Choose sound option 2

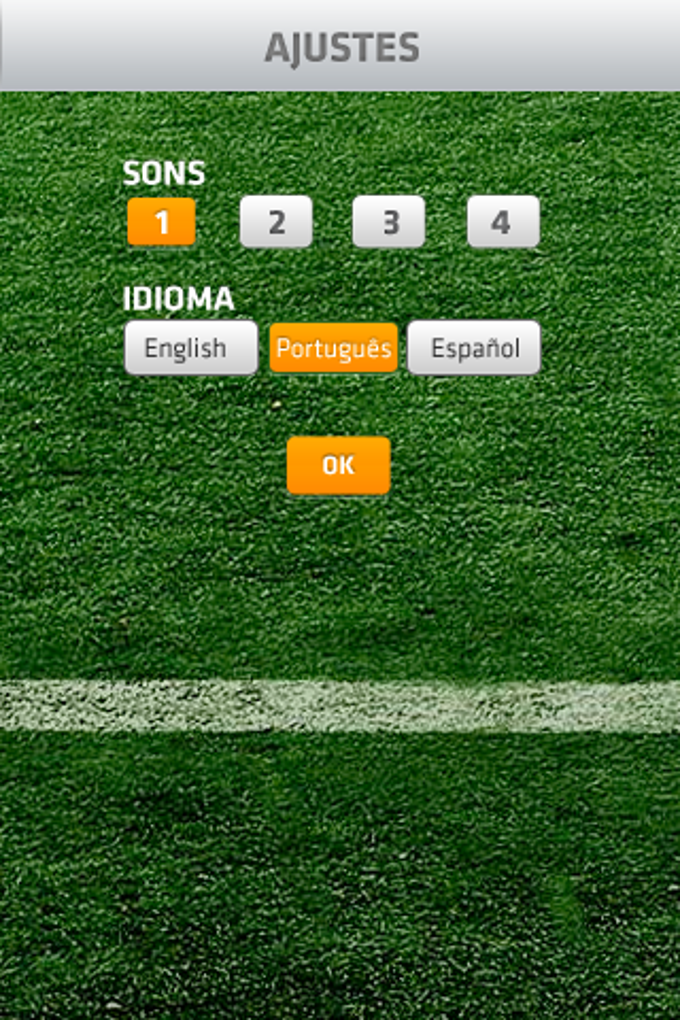pos(276,222)
